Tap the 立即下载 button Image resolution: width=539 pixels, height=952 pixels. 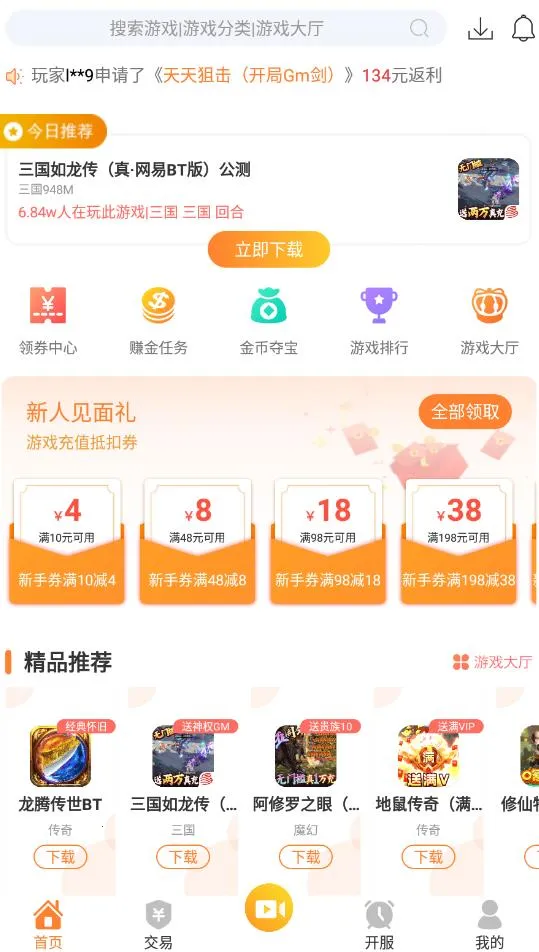(x=269, y=250)
